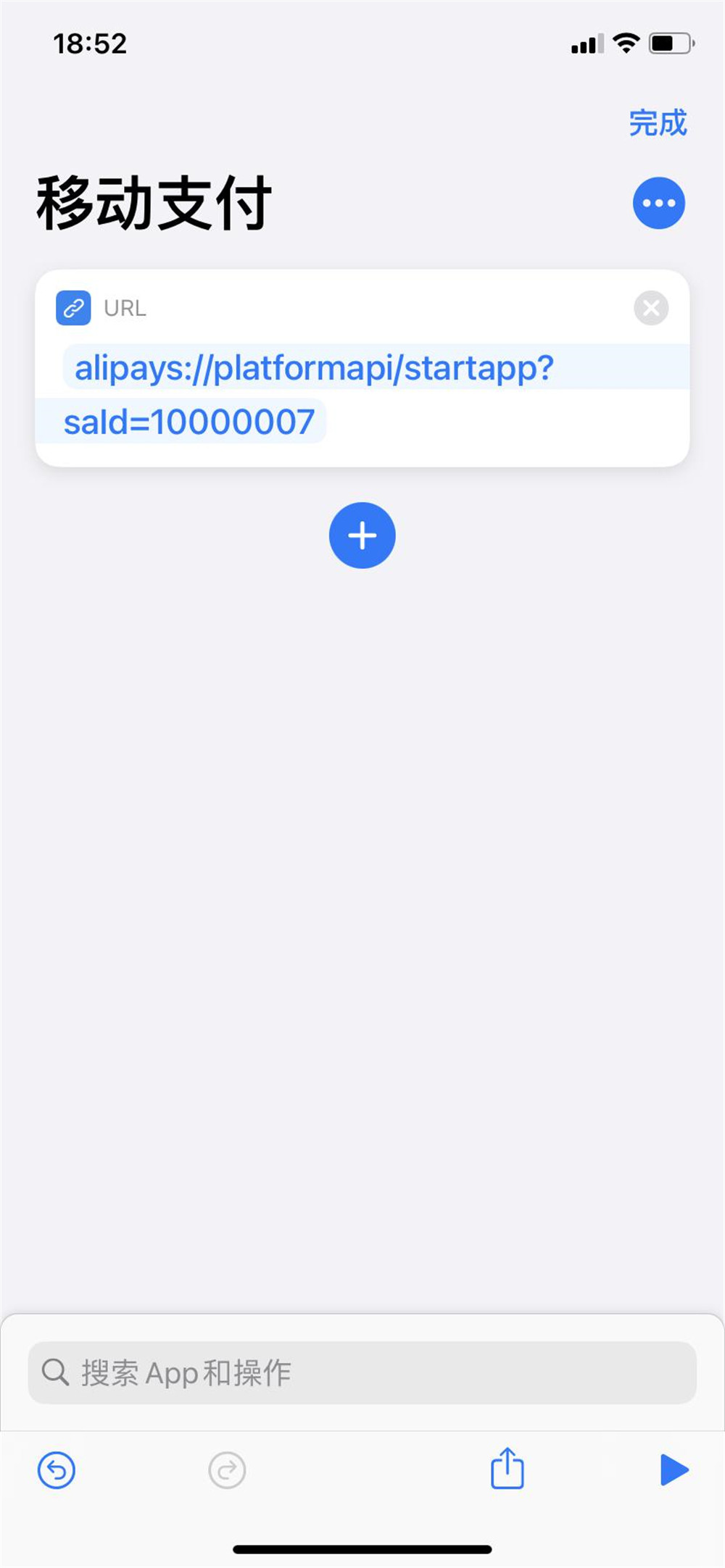The image size is (725, 1568).
Task: Undo the last edit
Action: click(57, 1470)
